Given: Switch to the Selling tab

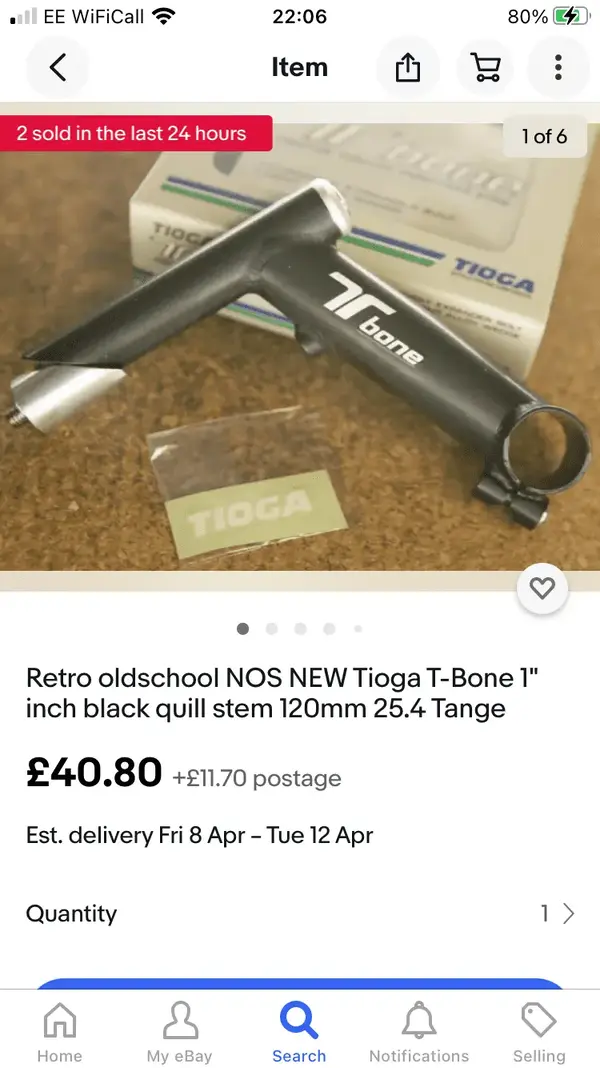Looking at the screenshot, I should (x=539, y=1032).
